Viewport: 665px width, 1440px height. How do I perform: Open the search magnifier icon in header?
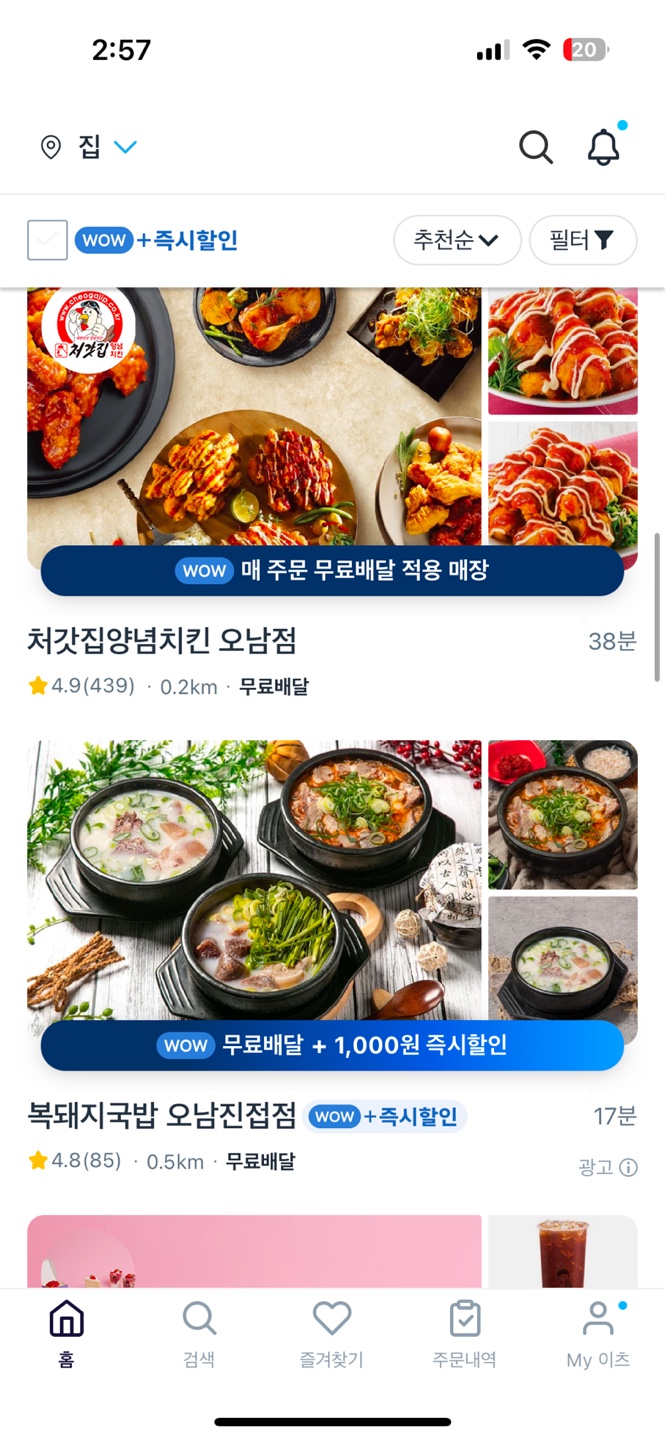(536, 148)
